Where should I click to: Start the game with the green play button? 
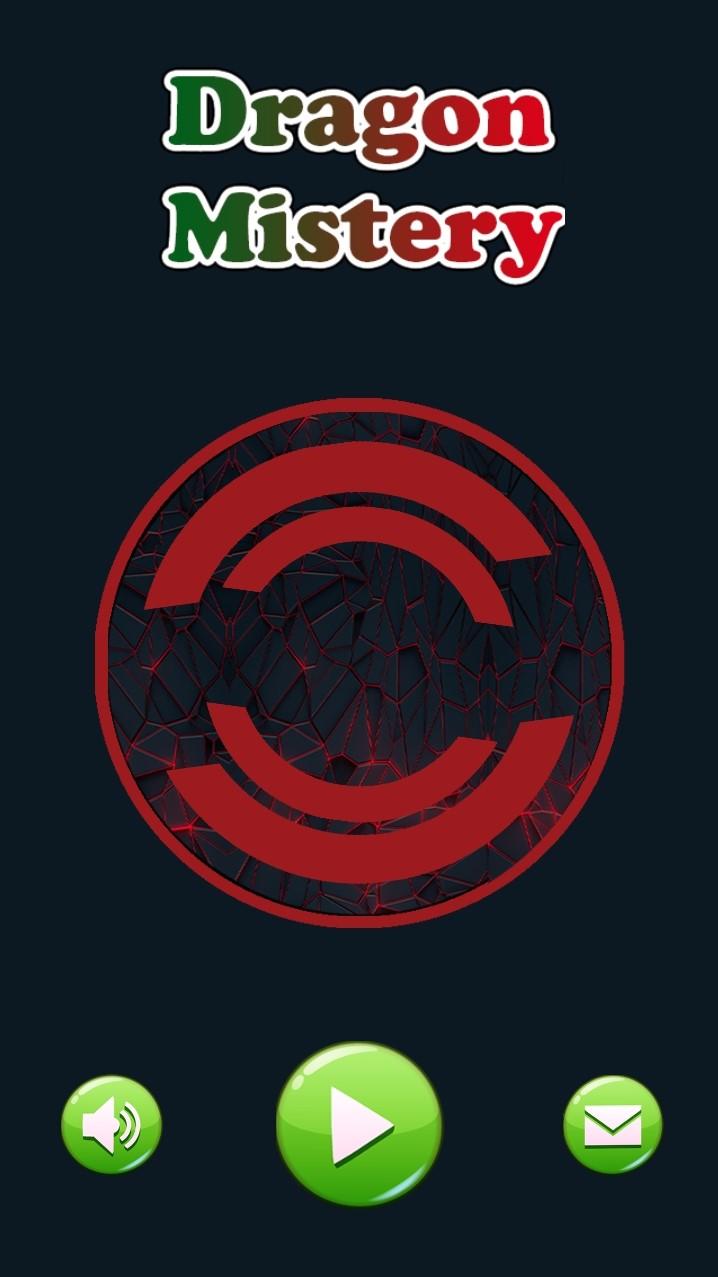358,1124
